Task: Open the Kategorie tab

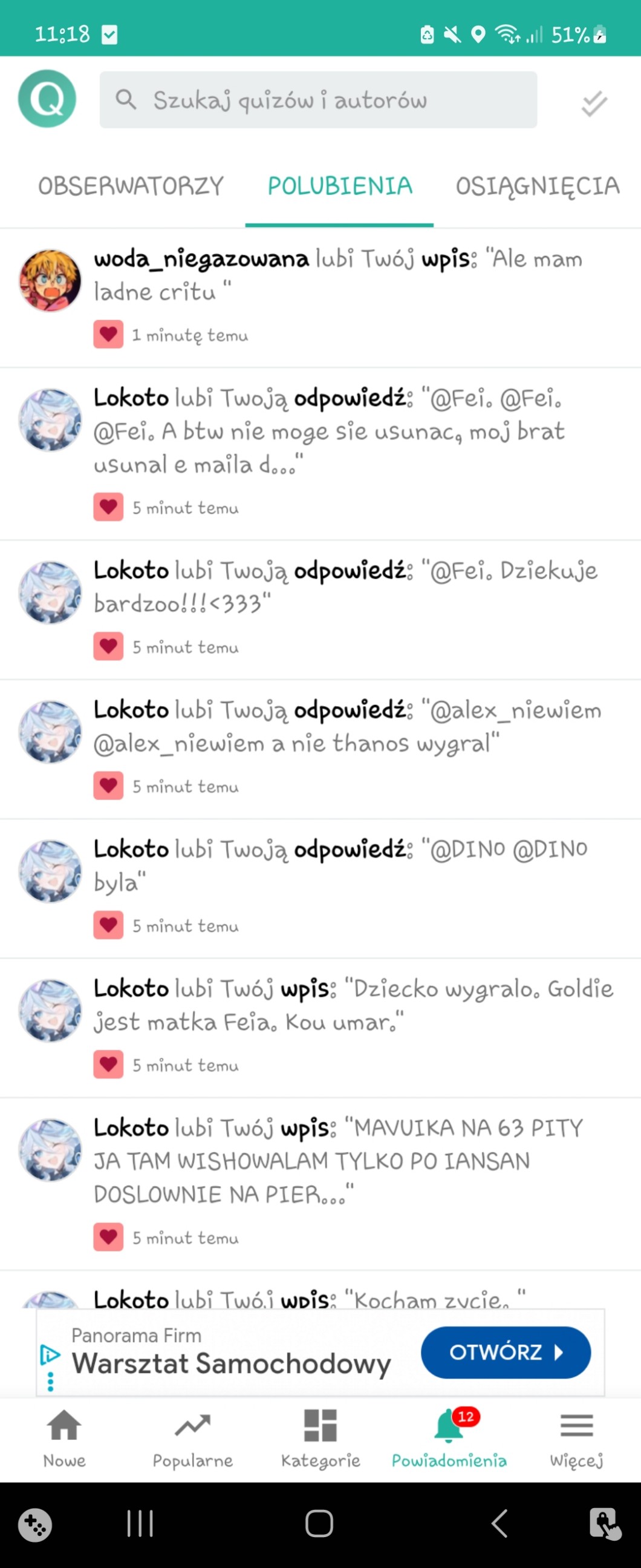Action: coord(320,1439)
